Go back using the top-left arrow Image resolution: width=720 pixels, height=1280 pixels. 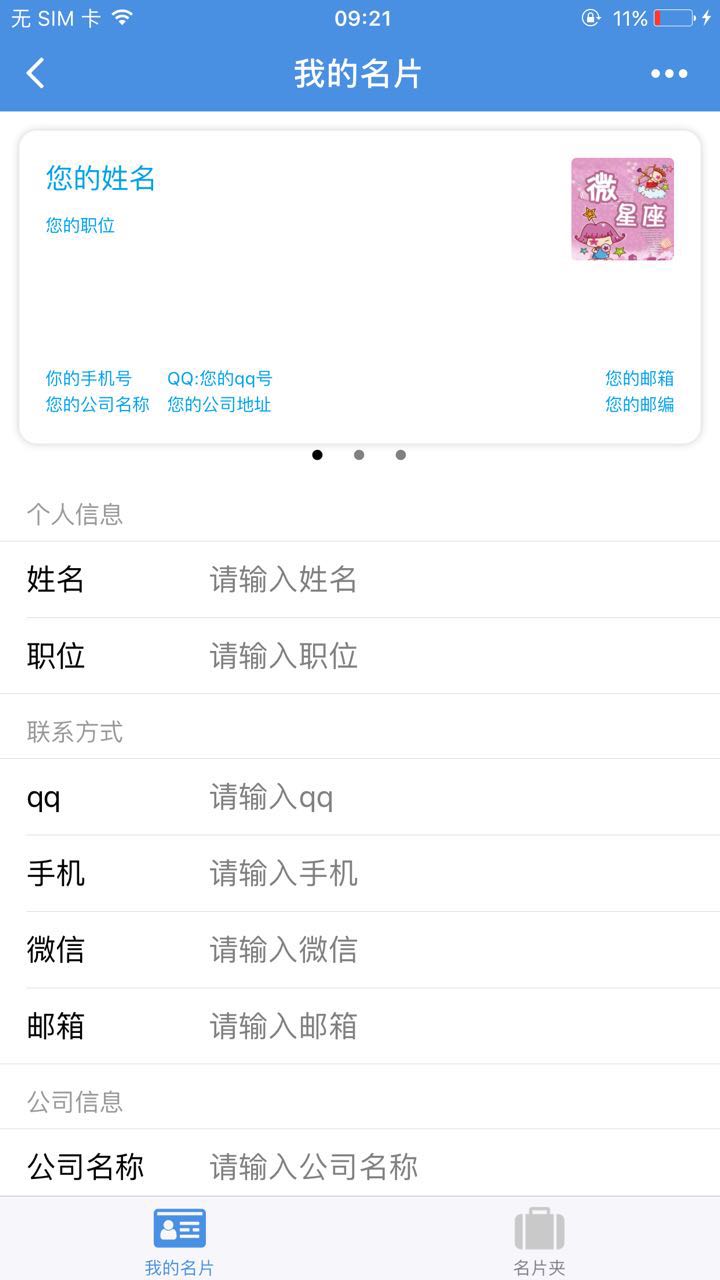pyautogui.click(x=36, y=73)
